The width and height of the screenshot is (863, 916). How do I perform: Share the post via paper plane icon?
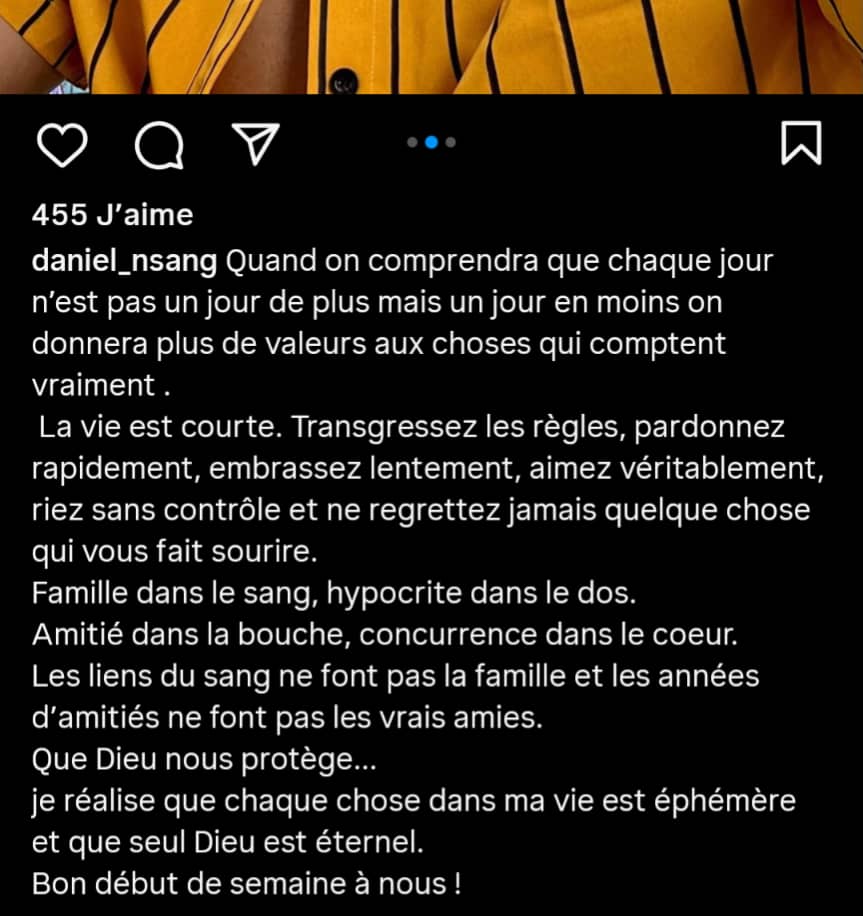point(256,144)
